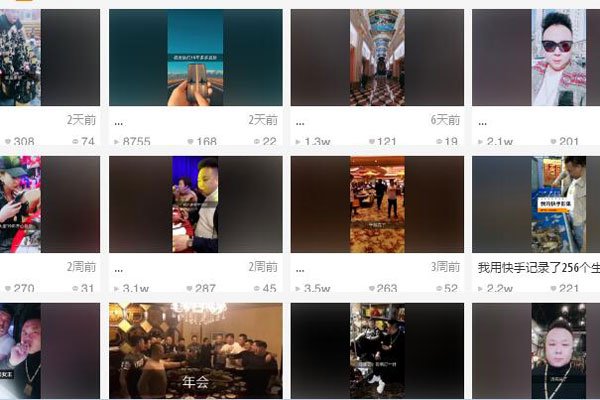Open the video with 8755 plays

pyautogui.click(x=195, y=58)
